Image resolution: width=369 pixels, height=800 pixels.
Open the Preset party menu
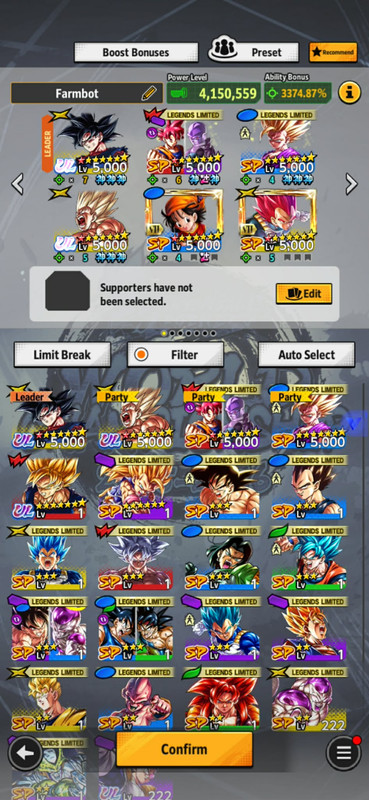coord(254,52)
